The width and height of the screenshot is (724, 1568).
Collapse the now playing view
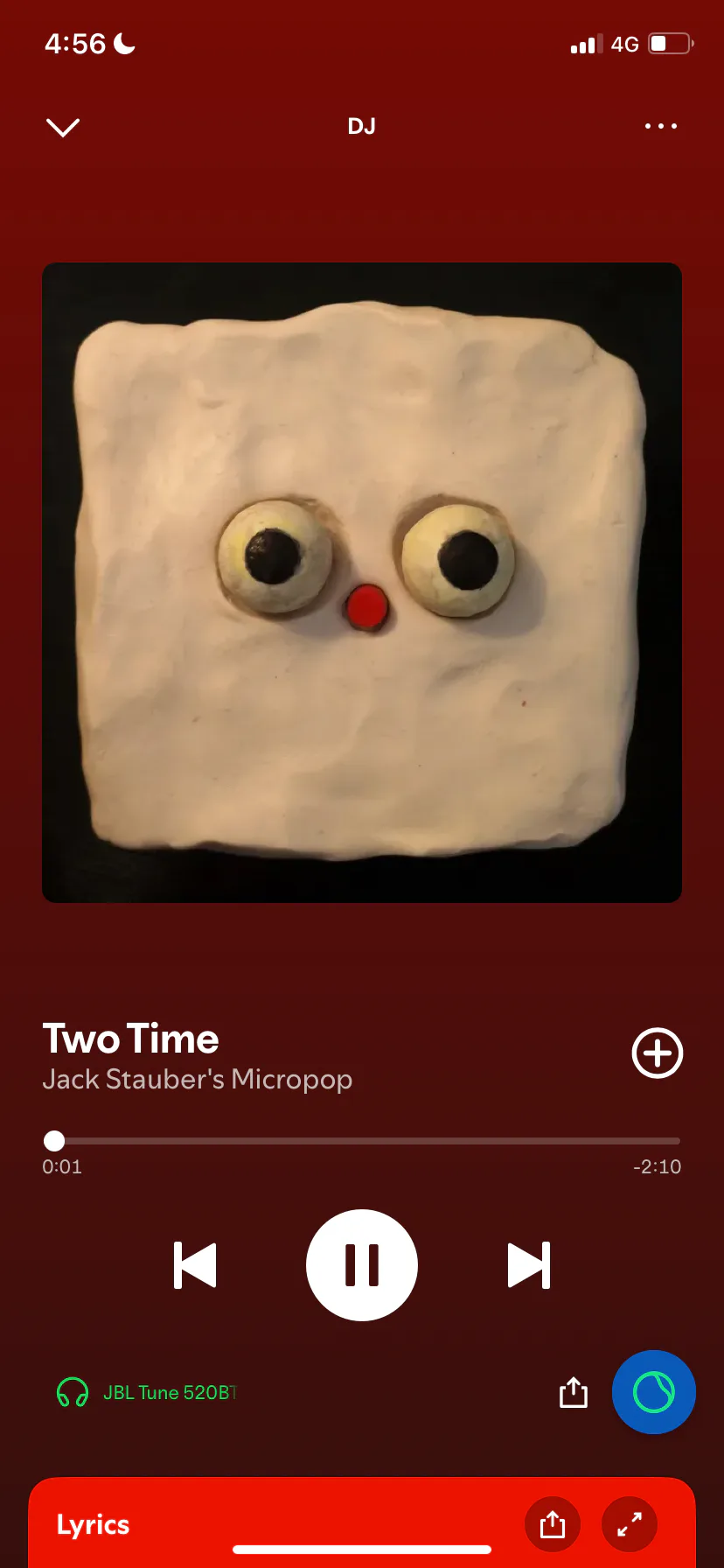coord(62,128)
